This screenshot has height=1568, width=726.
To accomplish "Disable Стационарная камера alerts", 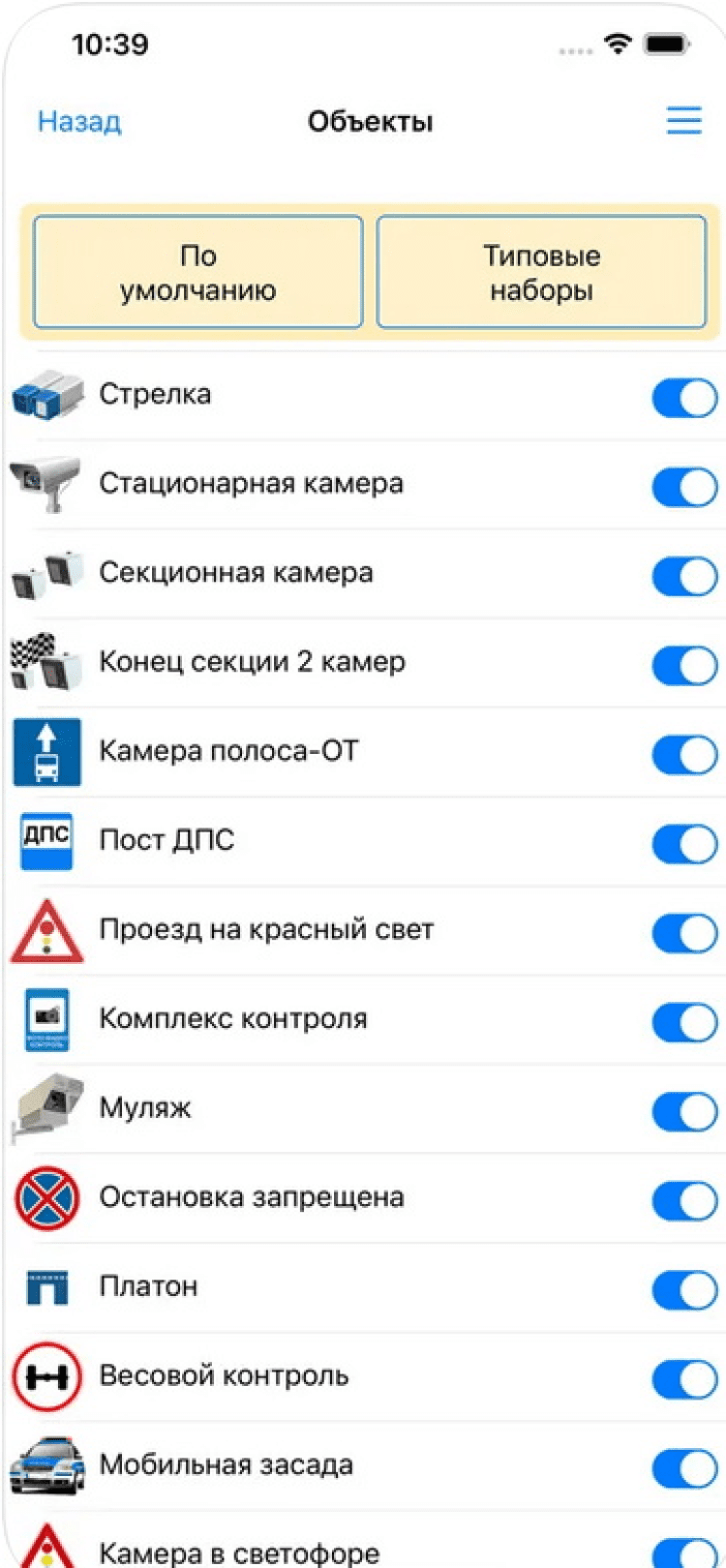I will click(x=683, y=487).
